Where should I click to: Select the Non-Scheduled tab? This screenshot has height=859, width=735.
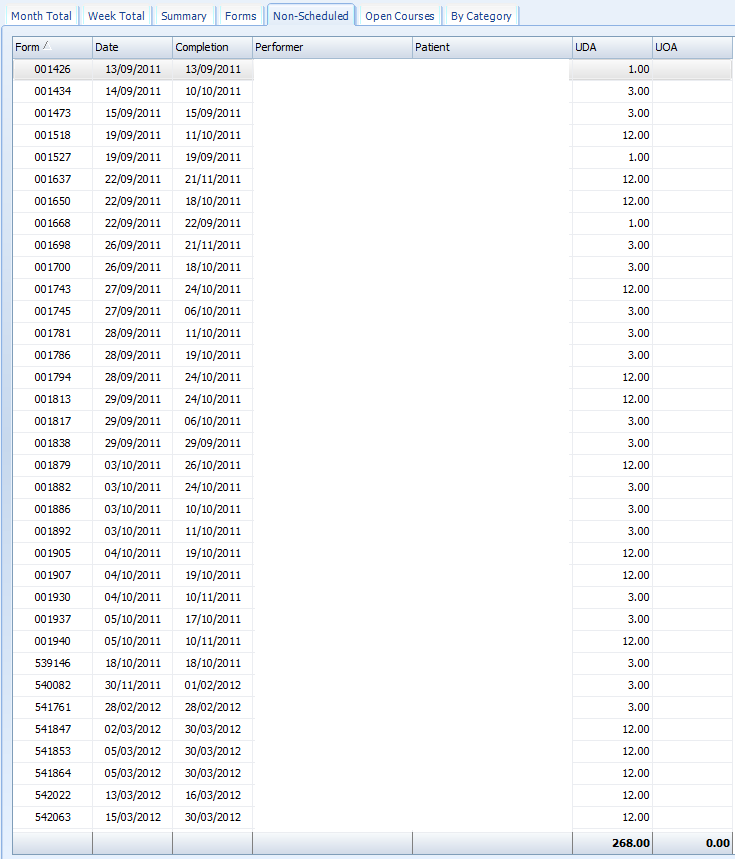(311, 16)
